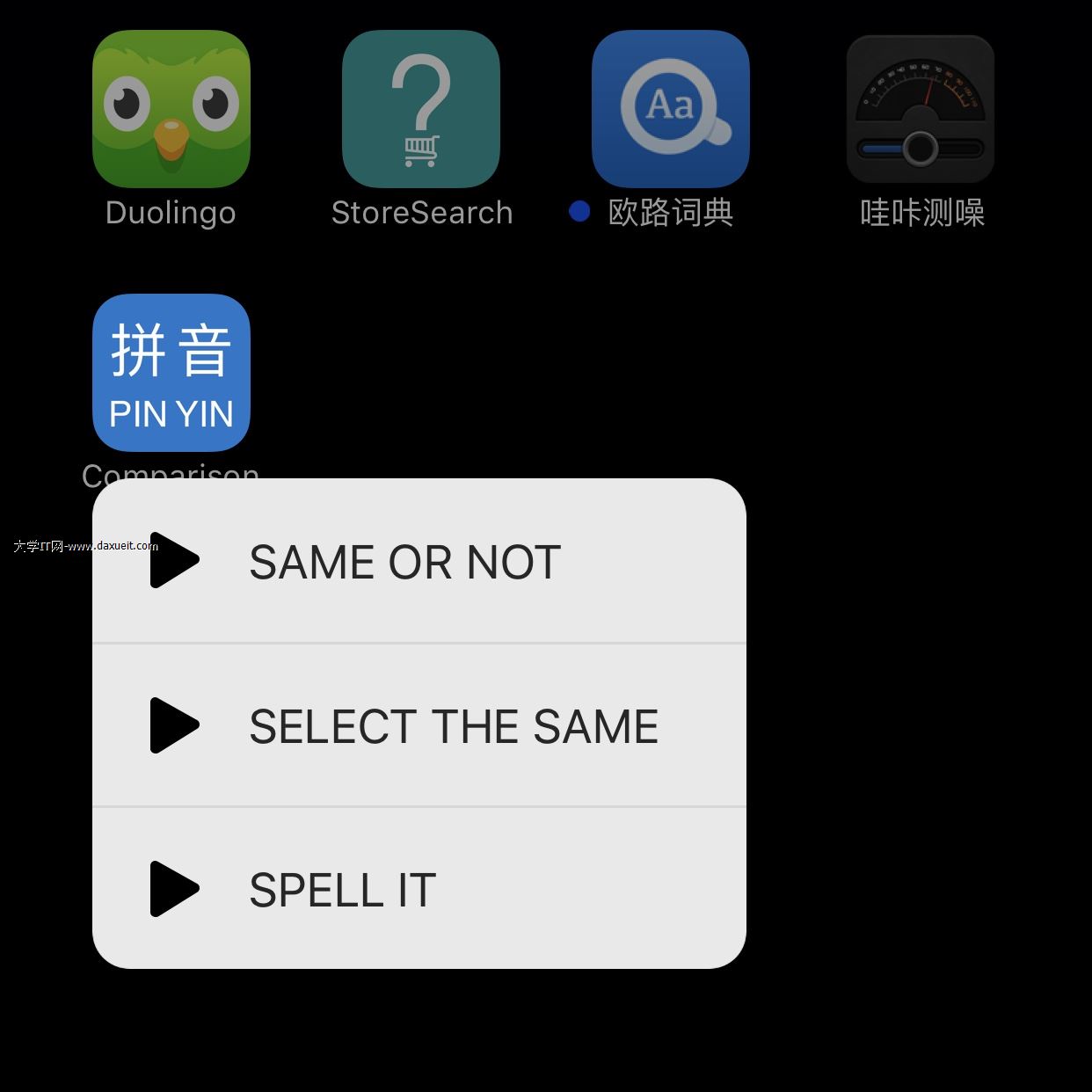Open the StoreSearch app
The height and width of the screenshot is (1092, 1092).
tap(421, 109)
